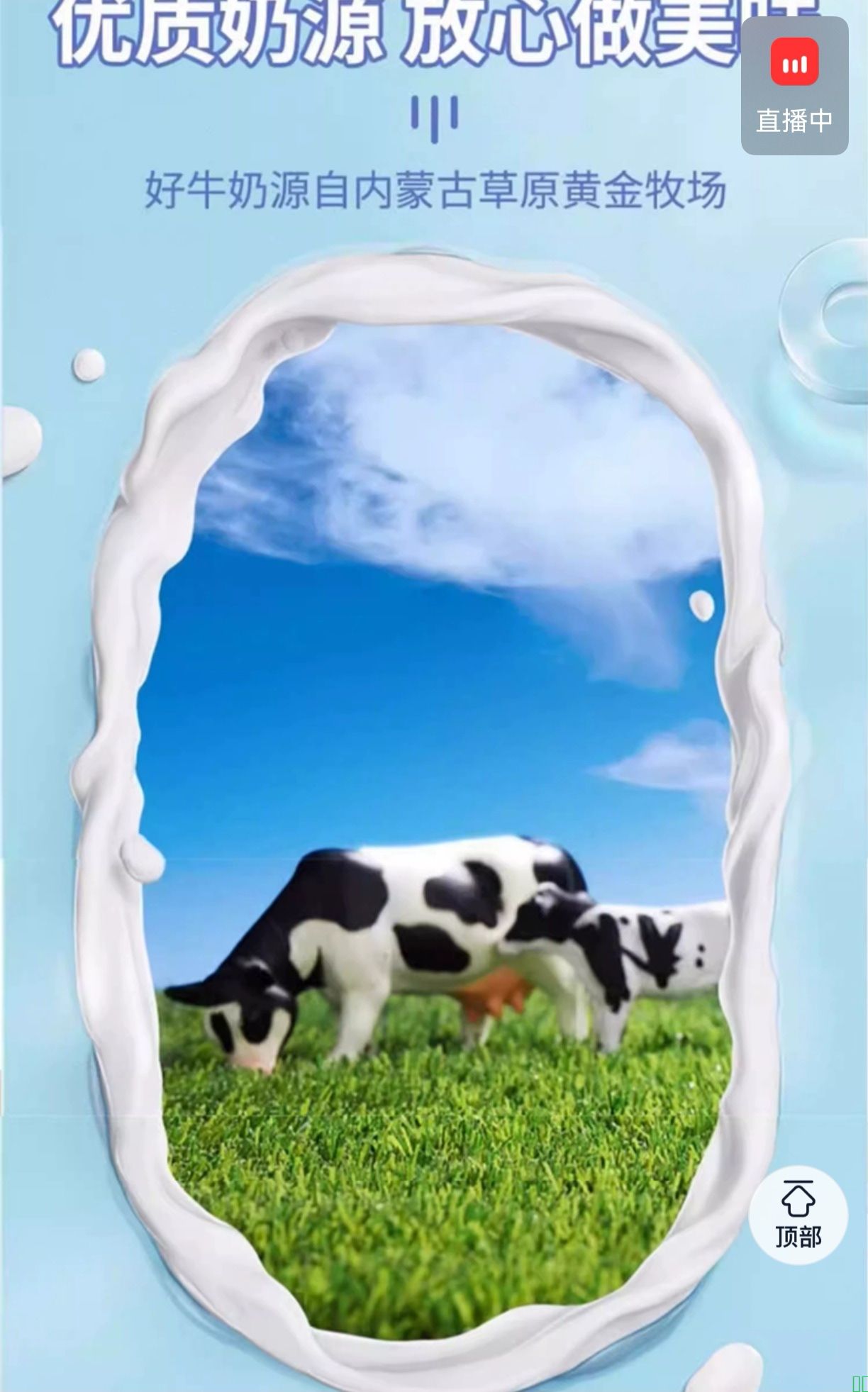Open the 直播中 live stream badge
The height and width of the screenshot is (1392, 868).
click(794, 87)
